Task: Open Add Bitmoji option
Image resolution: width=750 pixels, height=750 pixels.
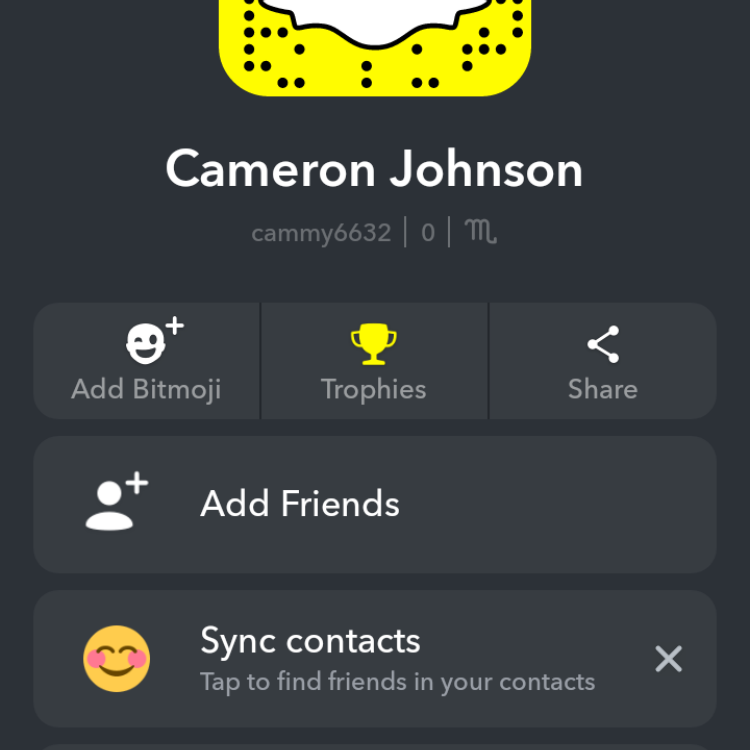Action: 147,361
